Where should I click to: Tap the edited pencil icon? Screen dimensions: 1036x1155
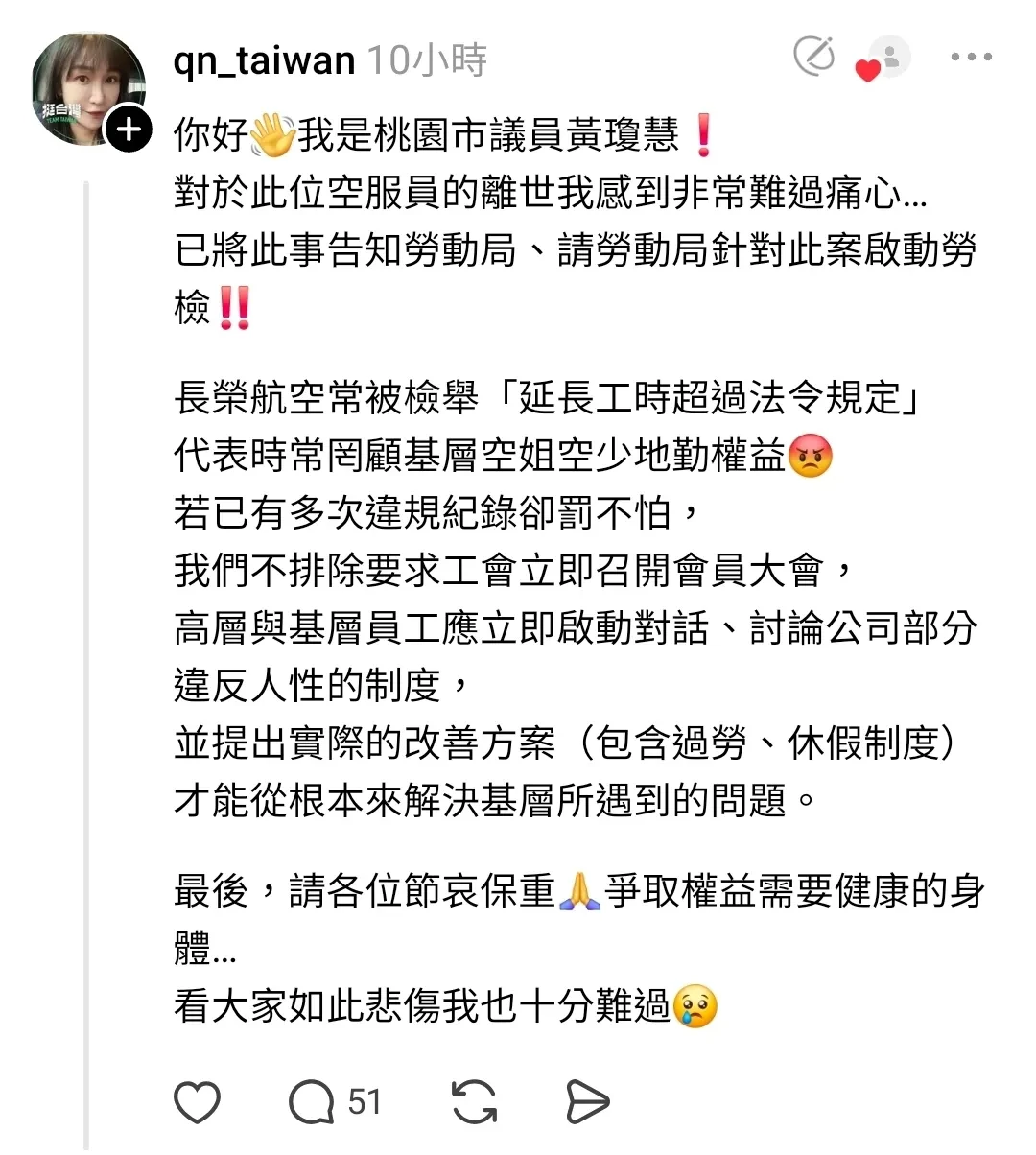tap(814, 57)
